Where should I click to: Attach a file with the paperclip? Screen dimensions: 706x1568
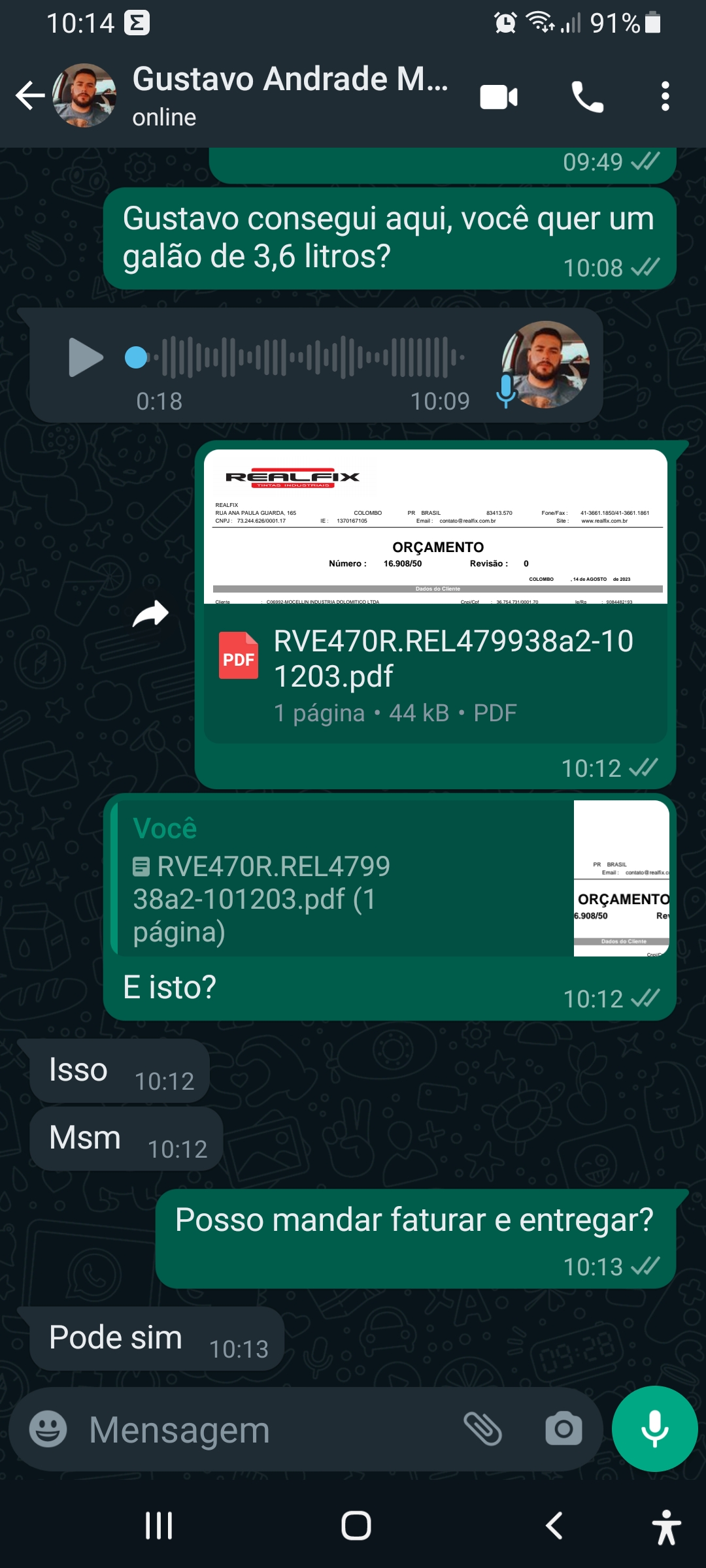pyautogui.click(x=482, y=1429)
